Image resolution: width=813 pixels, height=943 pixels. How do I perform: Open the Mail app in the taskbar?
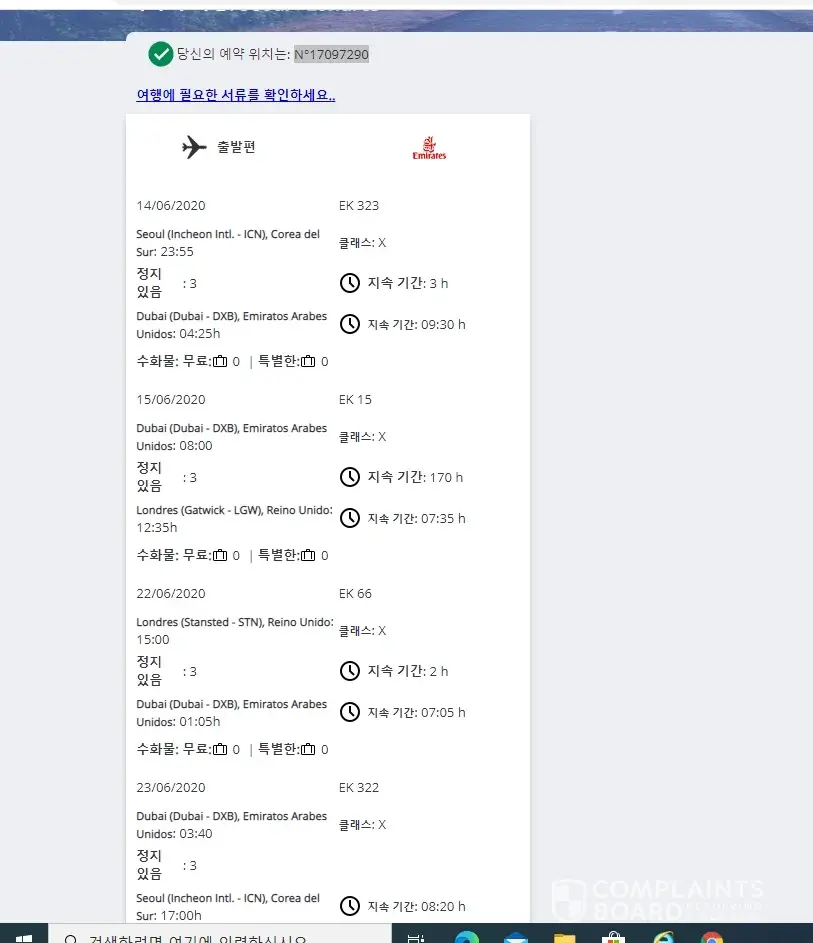coord(516,937)
